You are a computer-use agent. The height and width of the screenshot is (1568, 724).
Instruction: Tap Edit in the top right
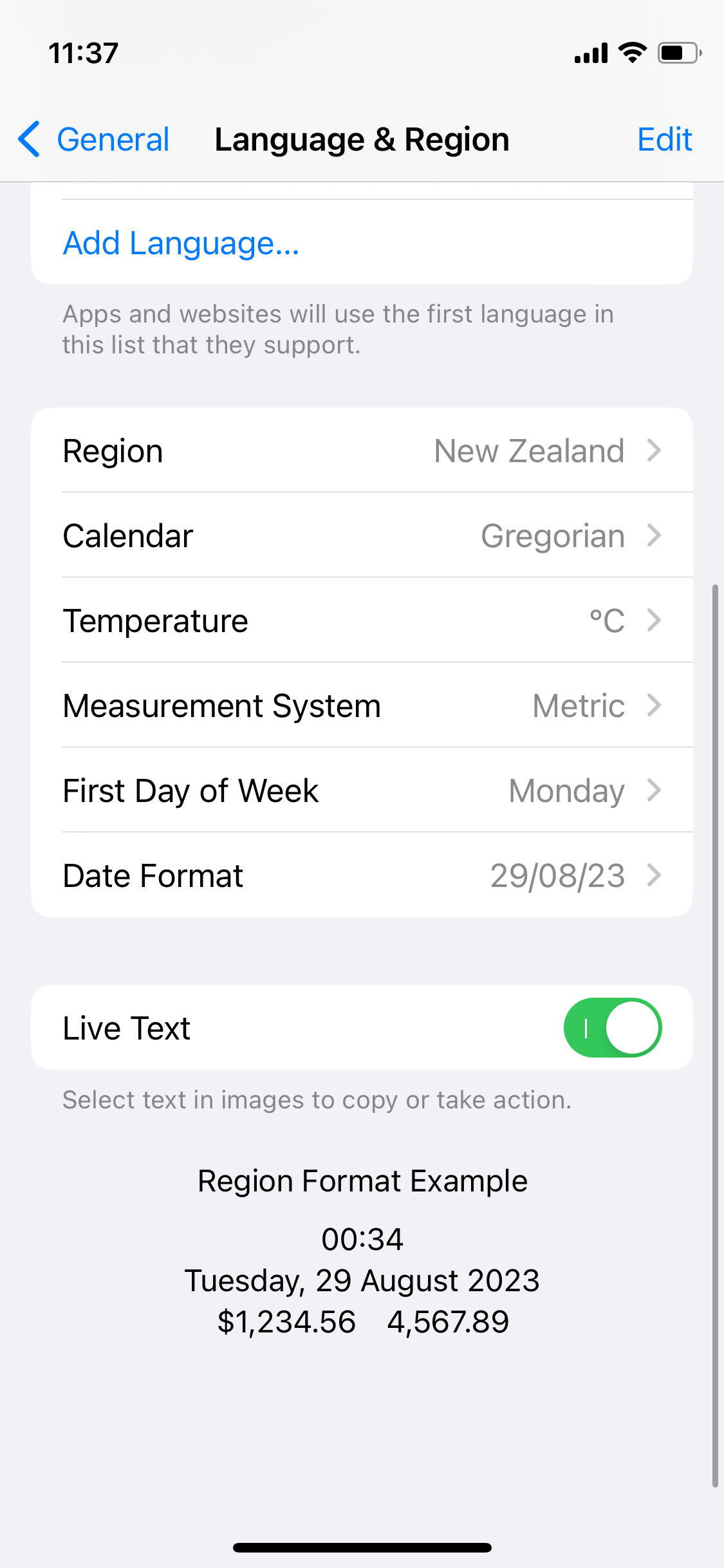coord(665,139)
